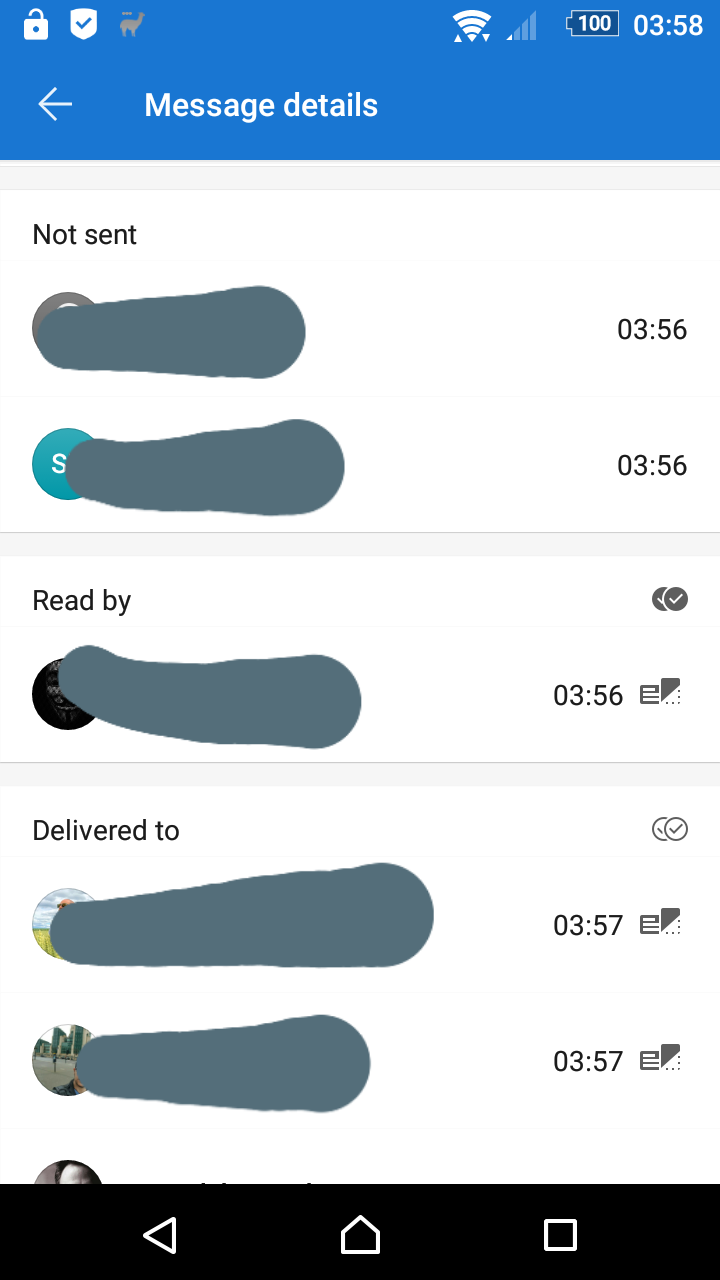The height and width of the screenshot is (1280, 720).
Task: Tap the signal strength bars icon
Action: (x=522, y=25)
